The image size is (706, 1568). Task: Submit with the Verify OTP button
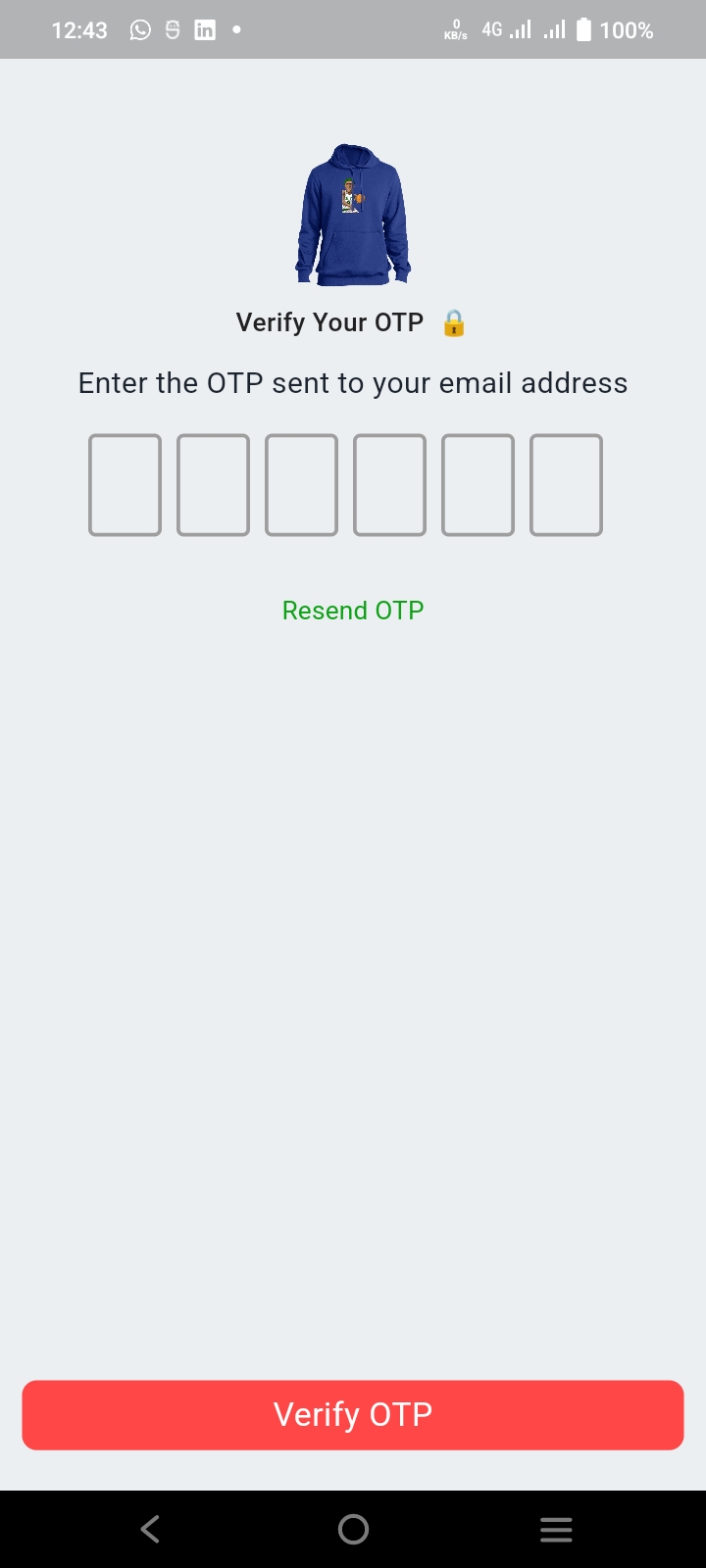(353, 1414)
